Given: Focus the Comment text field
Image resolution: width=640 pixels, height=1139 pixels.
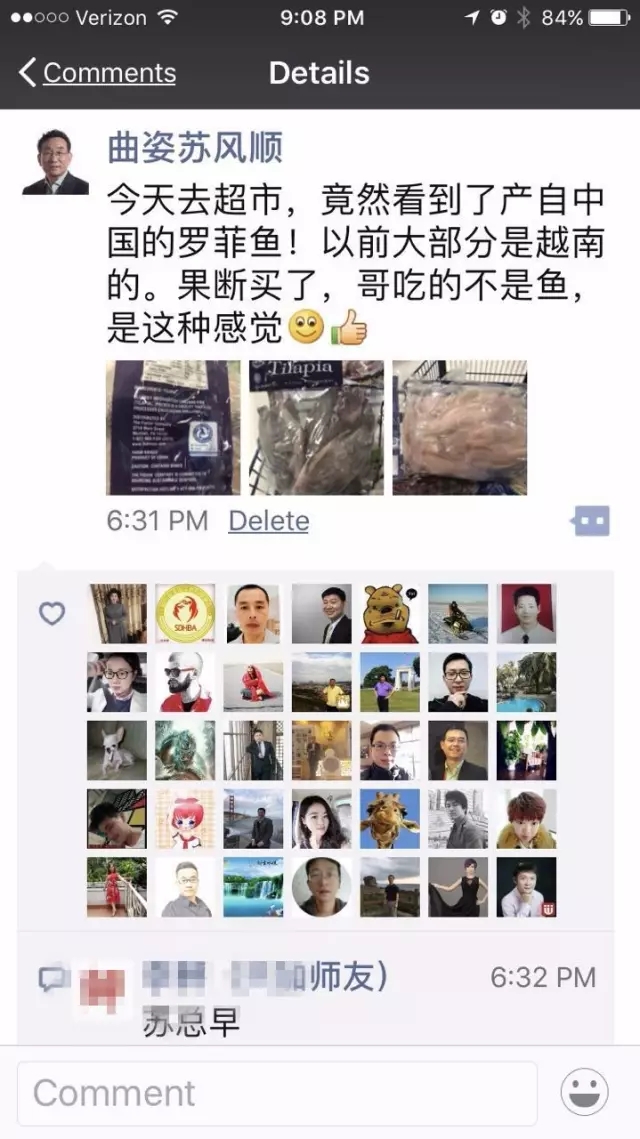Looking at the screenshot, I should pos(278,1093).
